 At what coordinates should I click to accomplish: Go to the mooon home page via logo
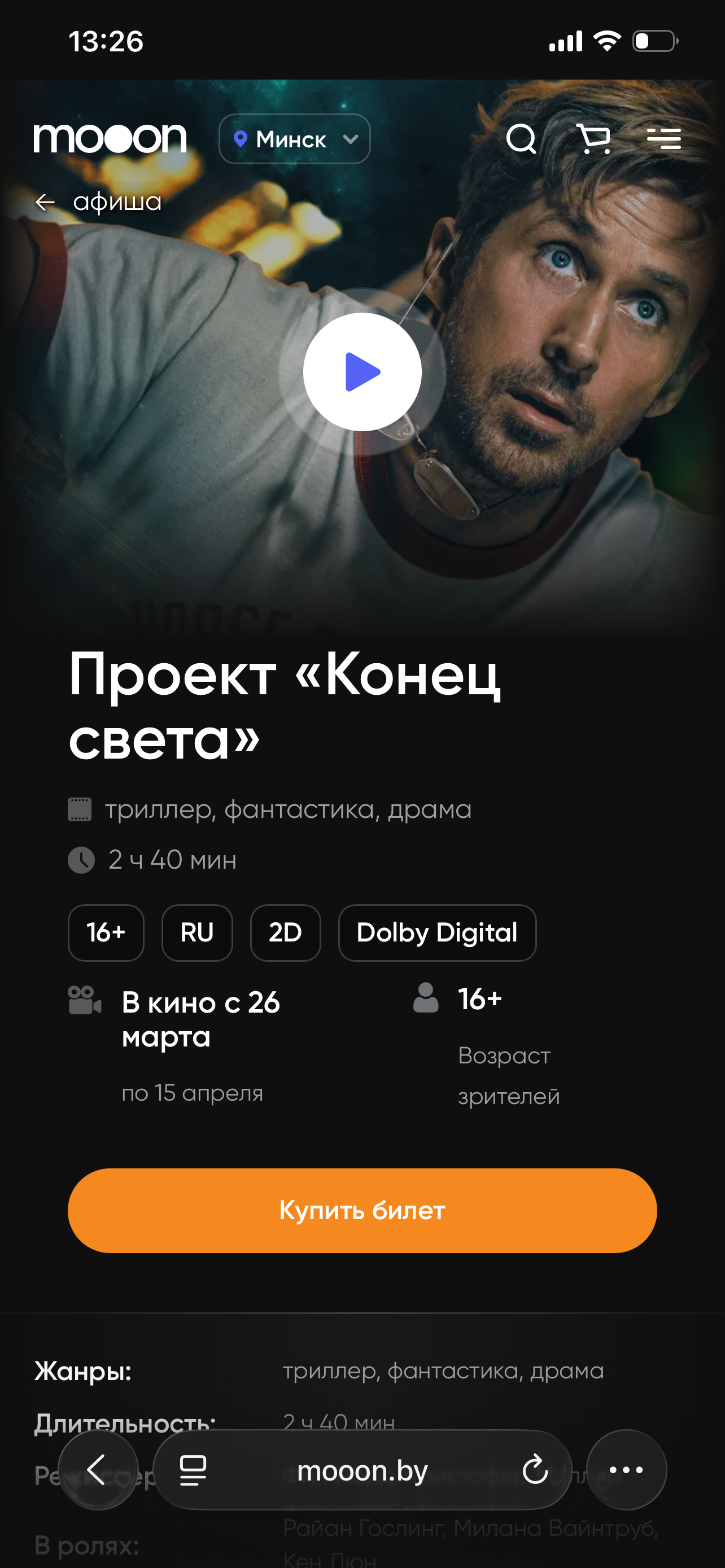[110, 139]
